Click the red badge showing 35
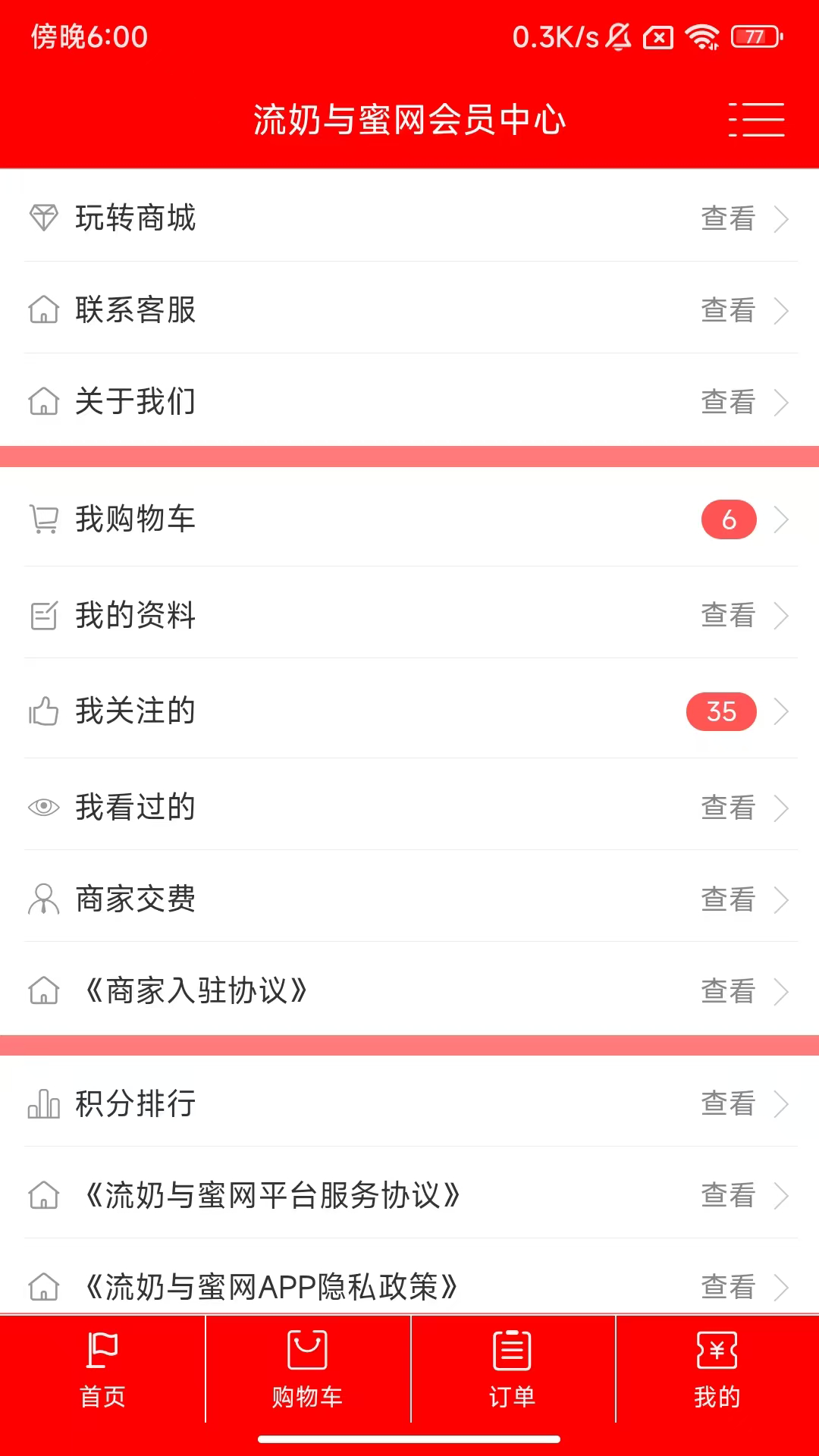Image resolution: width=819 pixels, height=1456 pixels. (720, 711)
